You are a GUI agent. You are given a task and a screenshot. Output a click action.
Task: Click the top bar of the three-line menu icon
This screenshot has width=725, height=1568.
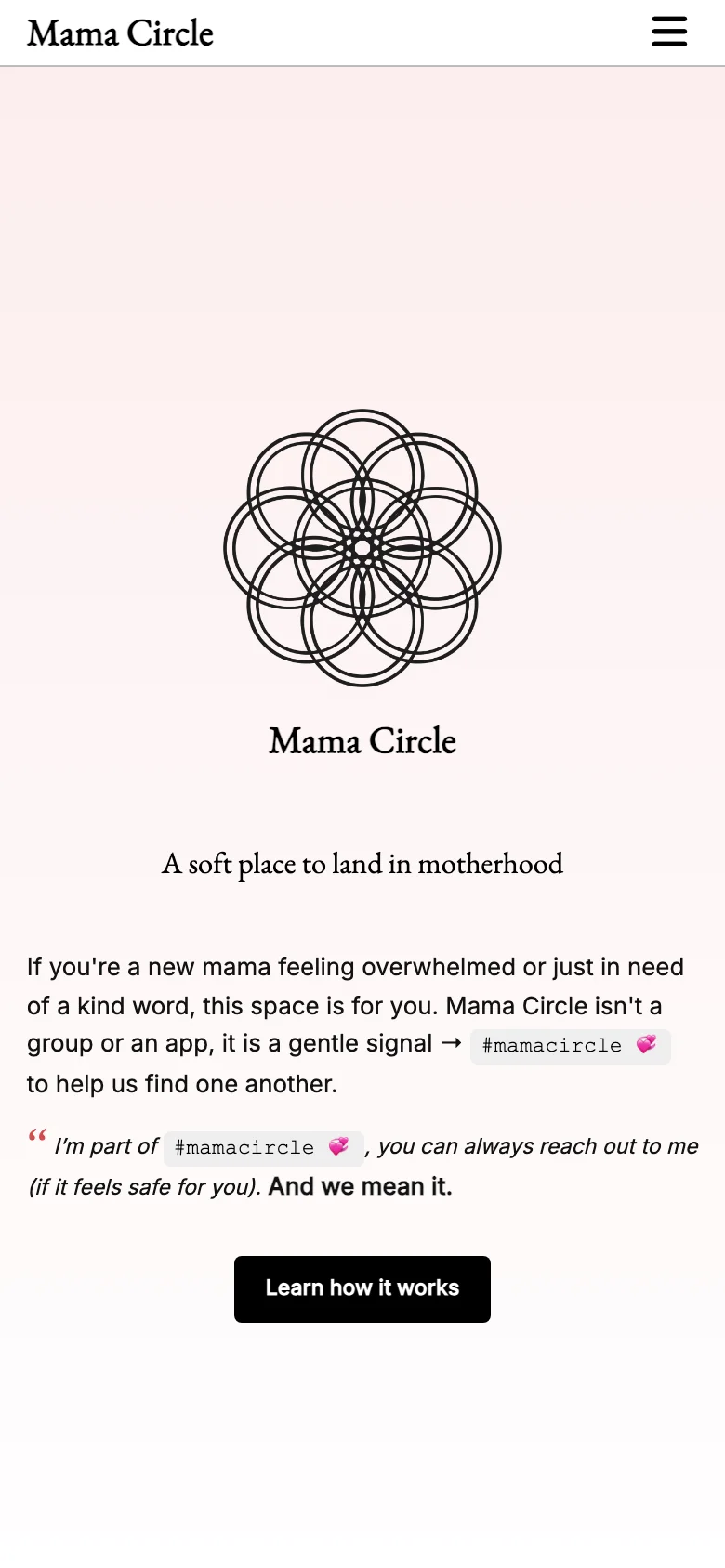668,20
